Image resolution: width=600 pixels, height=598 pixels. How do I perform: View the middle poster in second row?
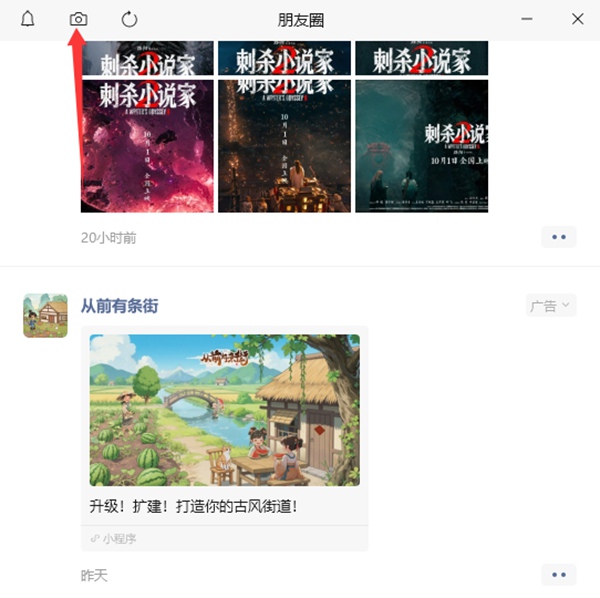pyautogui.click(x=284, y=146)
